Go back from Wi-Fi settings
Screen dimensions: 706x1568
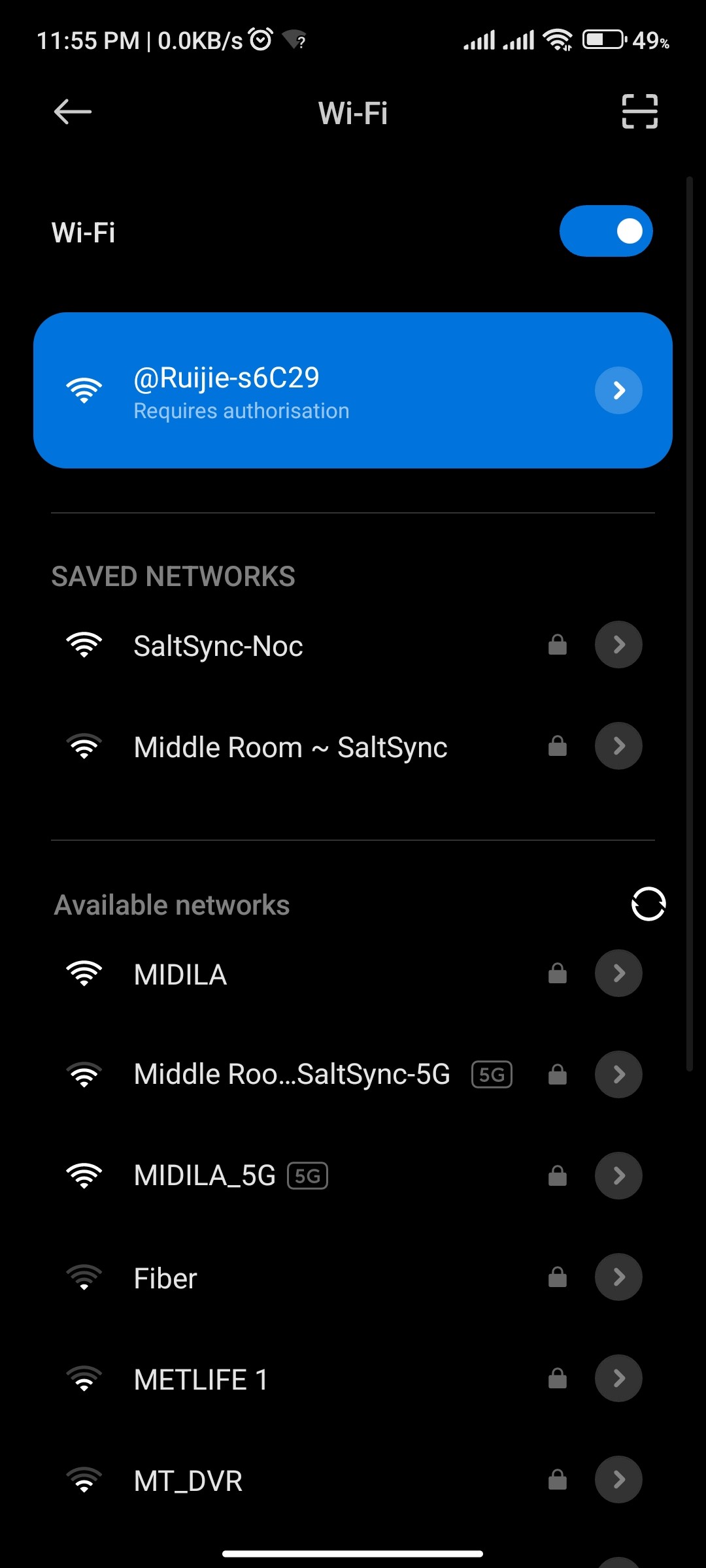pos(72,112)
